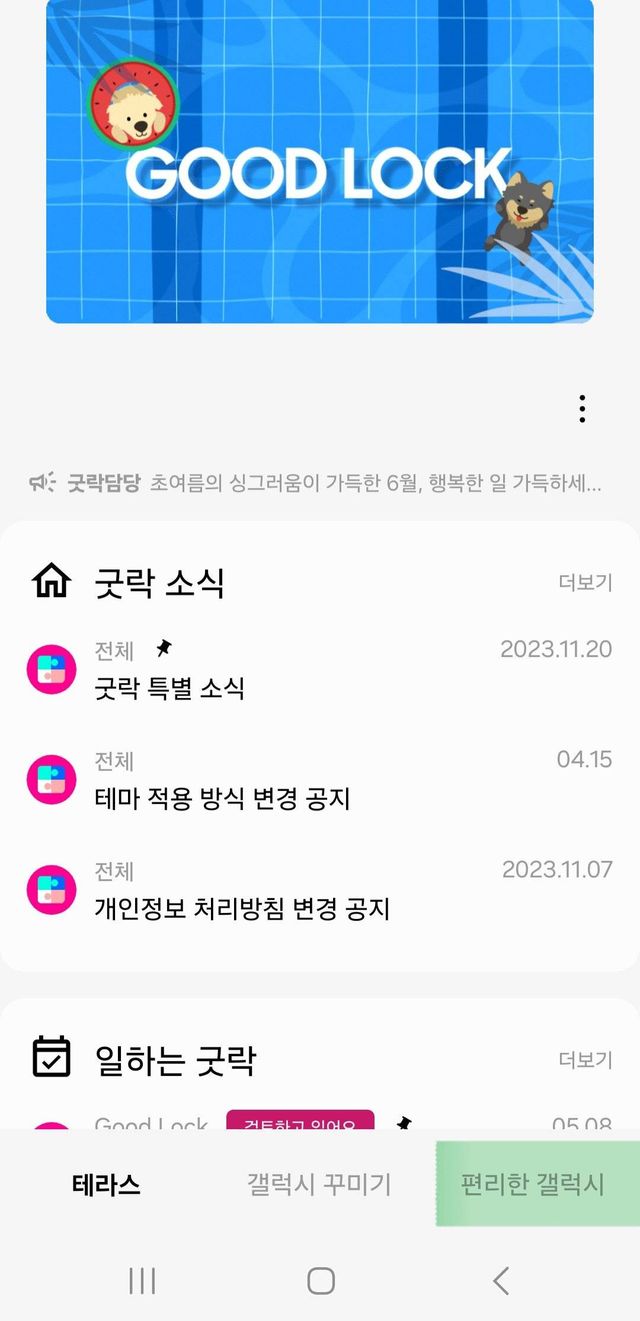Open the three-dot overflow menu
Viewport: 640px width, 1321px height.
coord(582,408)
